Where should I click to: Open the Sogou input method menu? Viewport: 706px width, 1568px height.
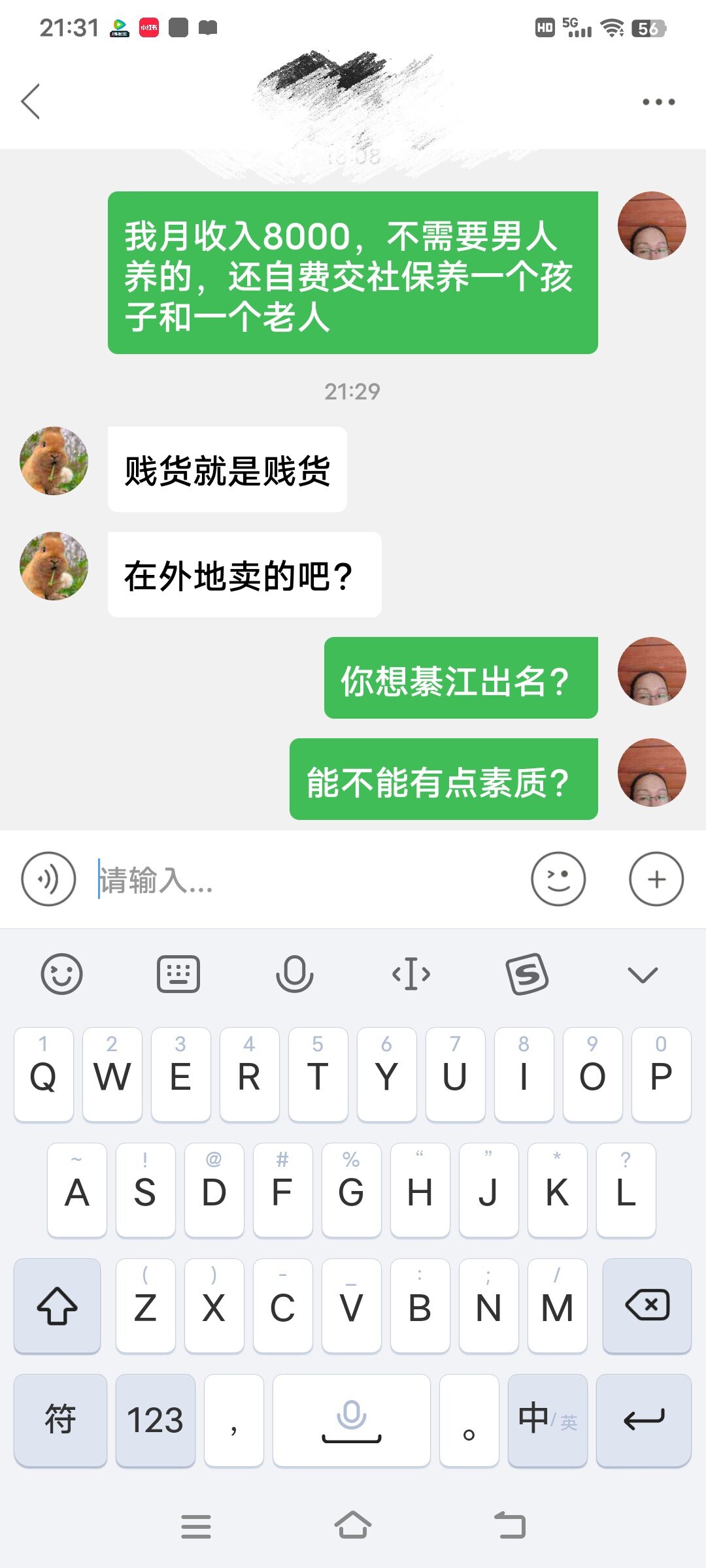point(527,974)
